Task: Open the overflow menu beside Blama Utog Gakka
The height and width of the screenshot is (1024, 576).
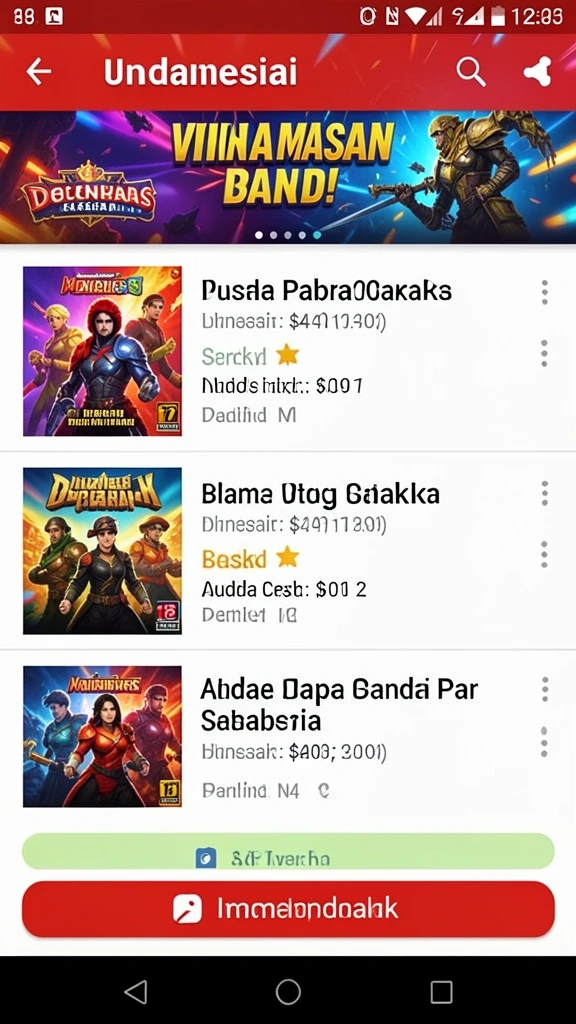Action: [544, 493]
